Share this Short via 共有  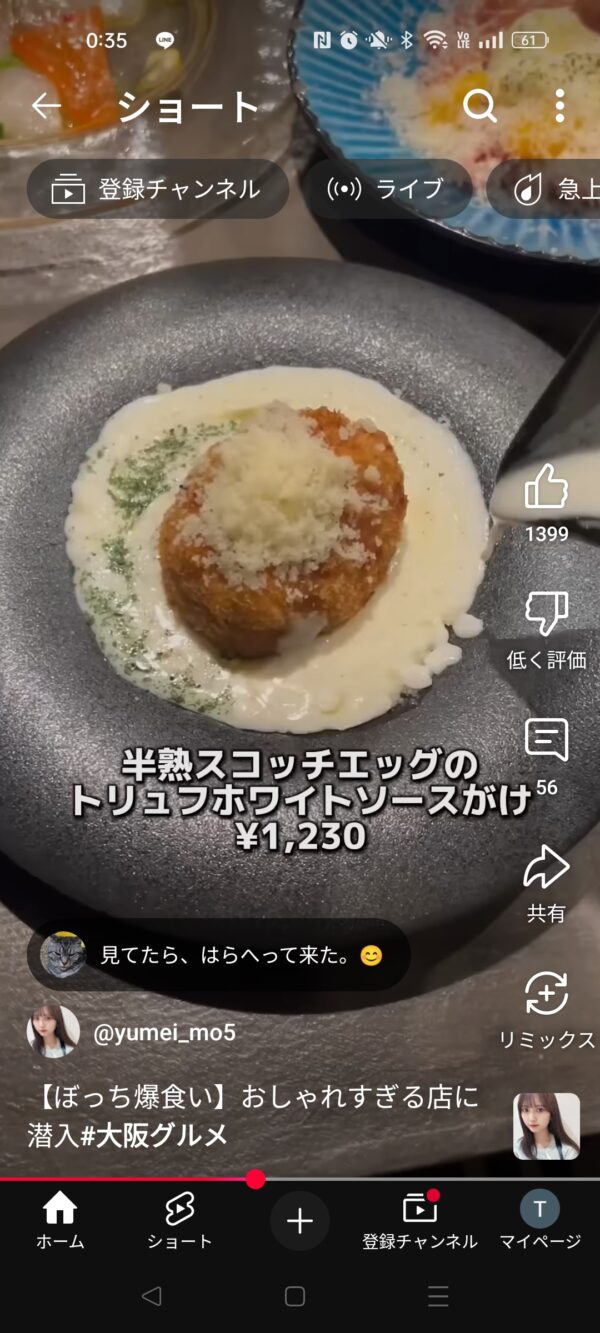pyautogui.click(x=546, y=868)
